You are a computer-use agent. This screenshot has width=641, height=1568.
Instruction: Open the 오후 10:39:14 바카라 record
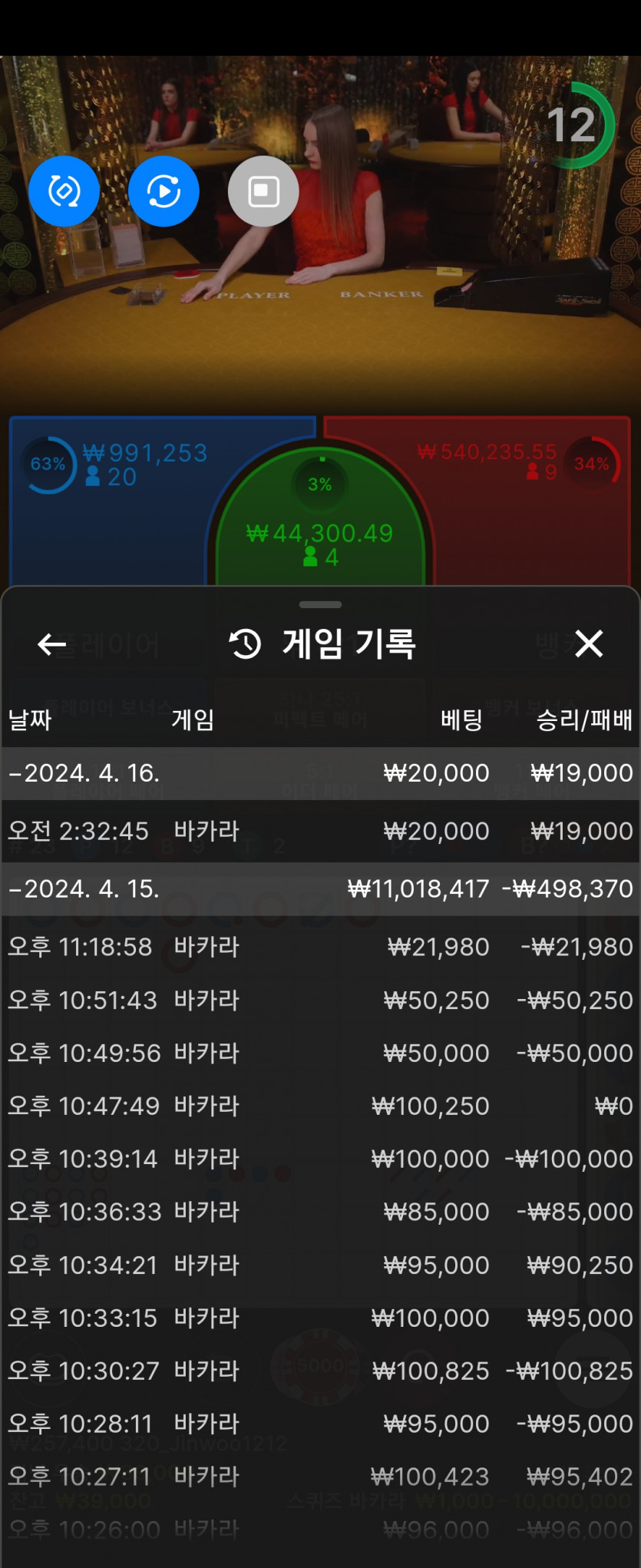[320, 1159]
